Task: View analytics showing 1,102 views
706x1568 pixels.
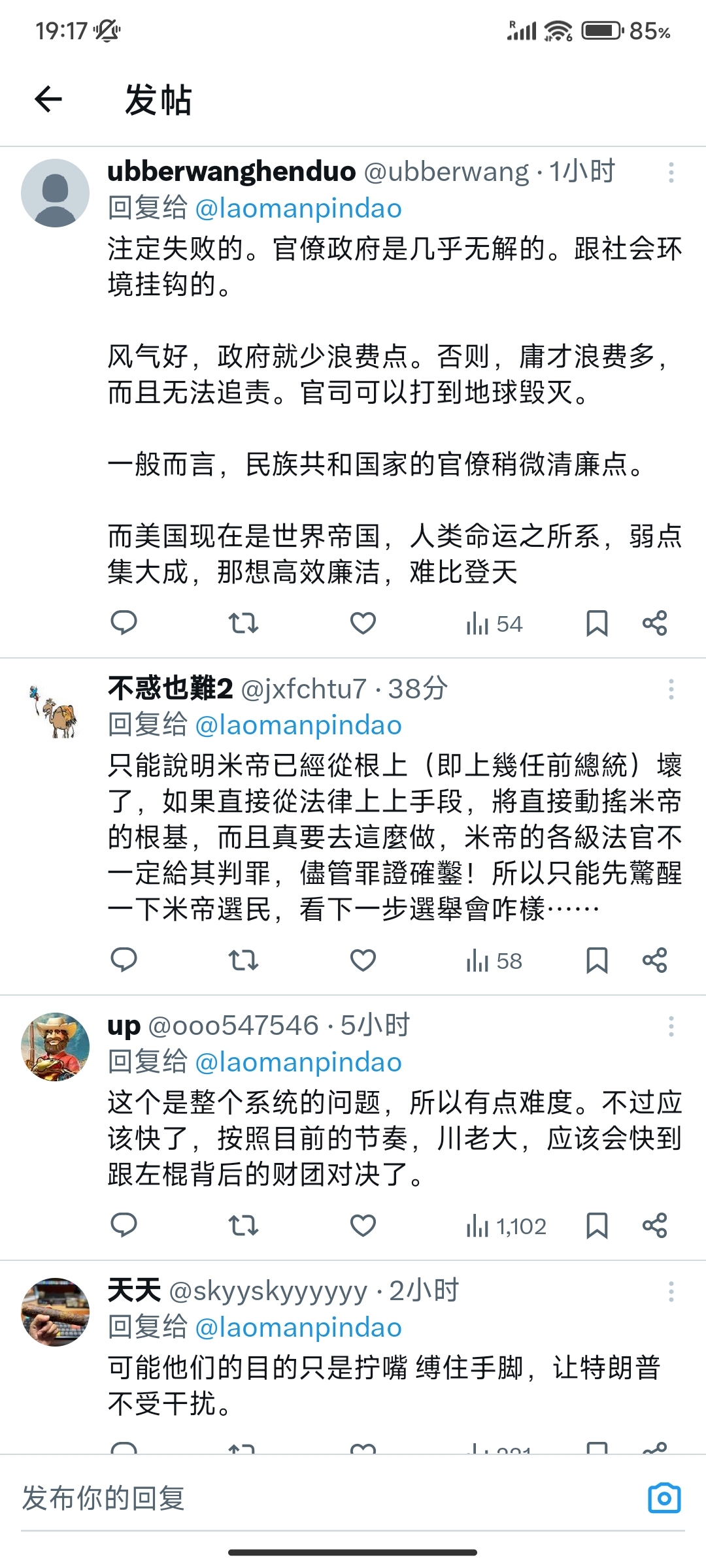Action: [x=506, y=1226]
